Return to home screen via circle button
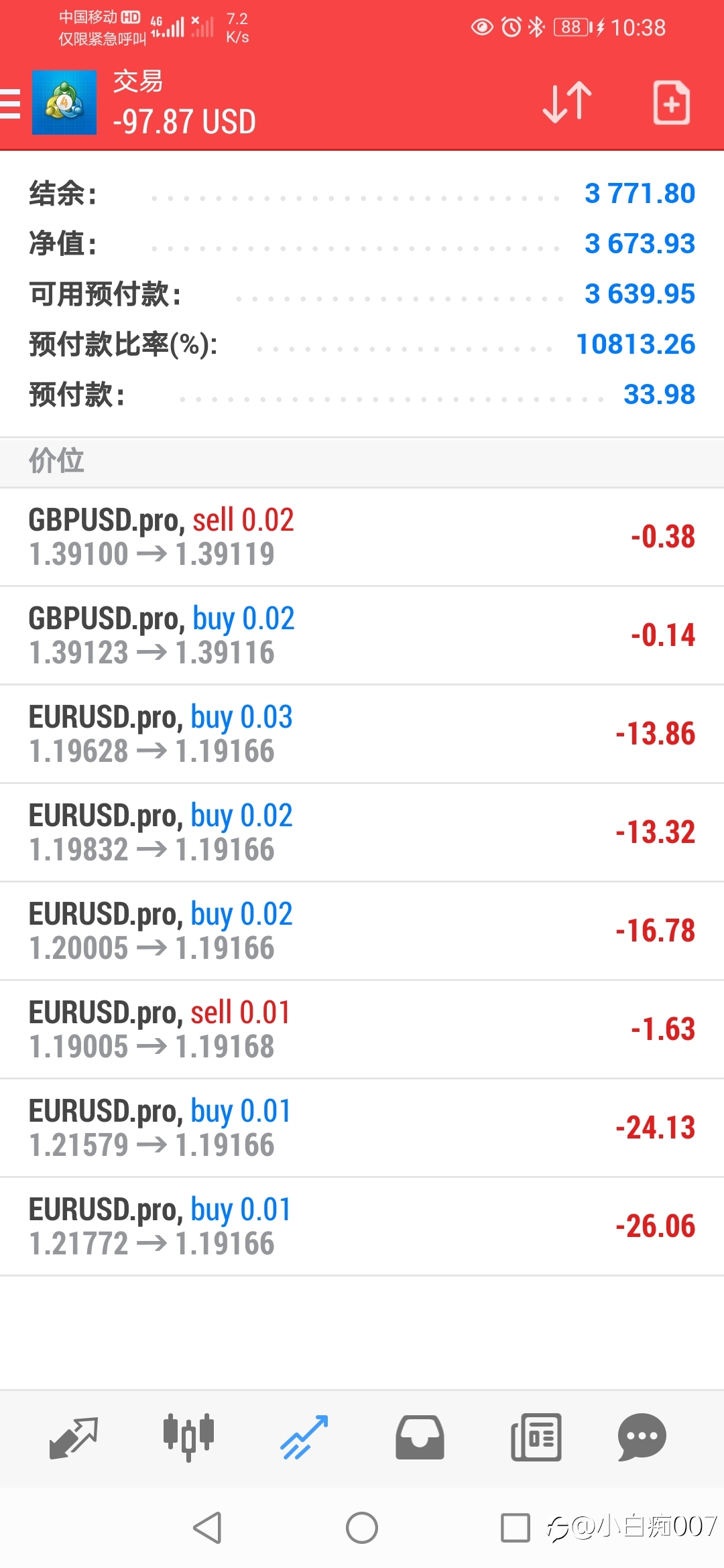 [362, 1528]
